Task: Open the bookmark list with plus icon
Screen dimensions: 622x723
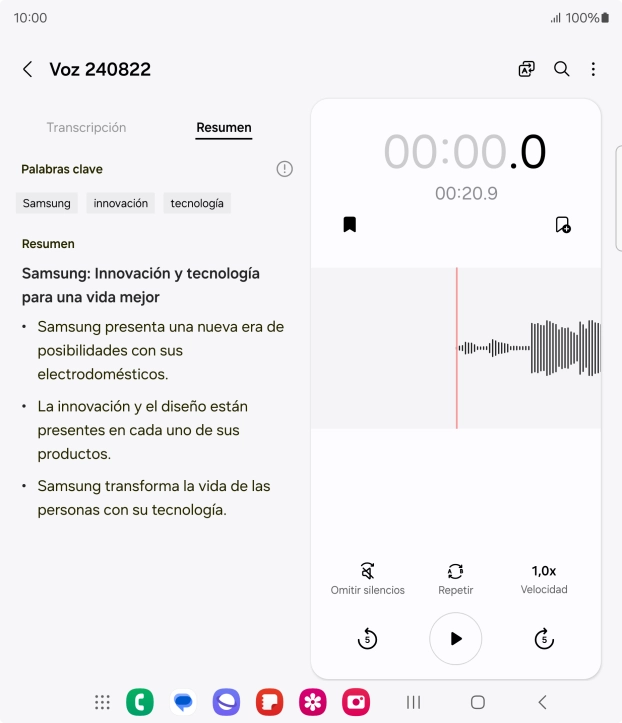Action: coord(563,225)
